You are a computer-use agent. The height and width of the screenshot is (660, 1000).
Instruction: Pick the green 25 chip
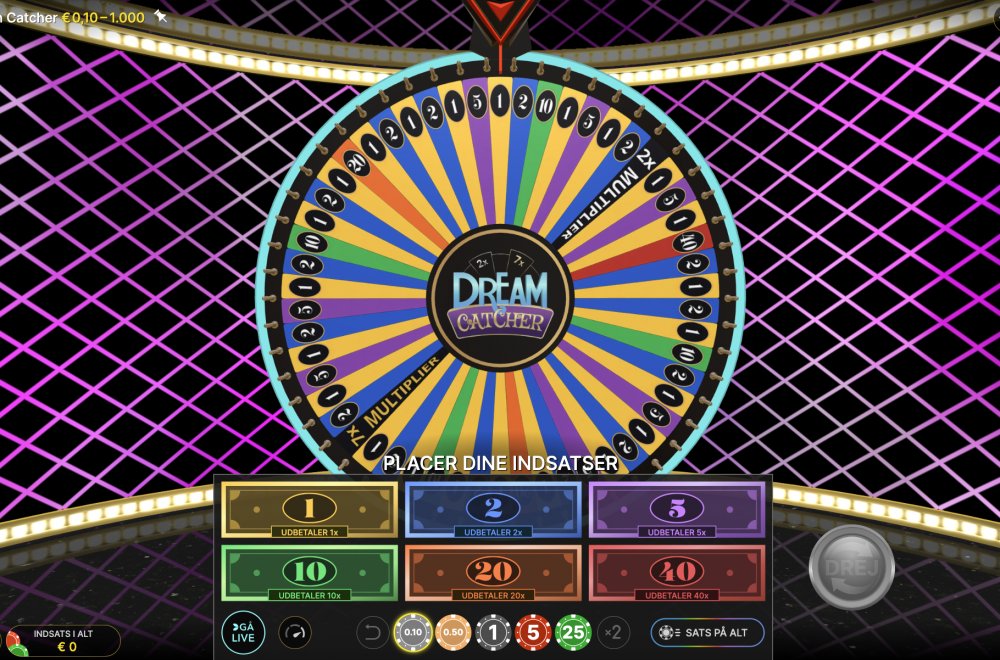click(573, 632)
